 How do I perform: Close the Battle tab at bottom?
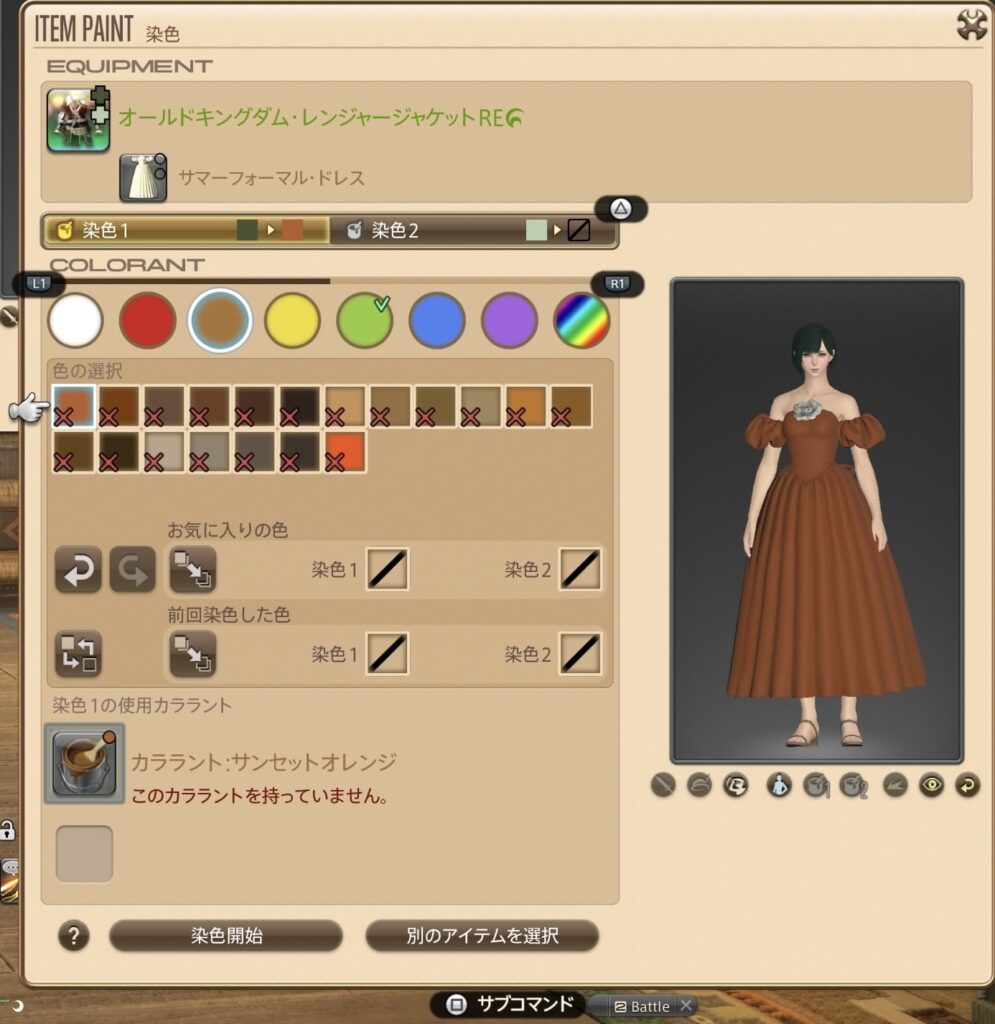tap(686, 1006)
